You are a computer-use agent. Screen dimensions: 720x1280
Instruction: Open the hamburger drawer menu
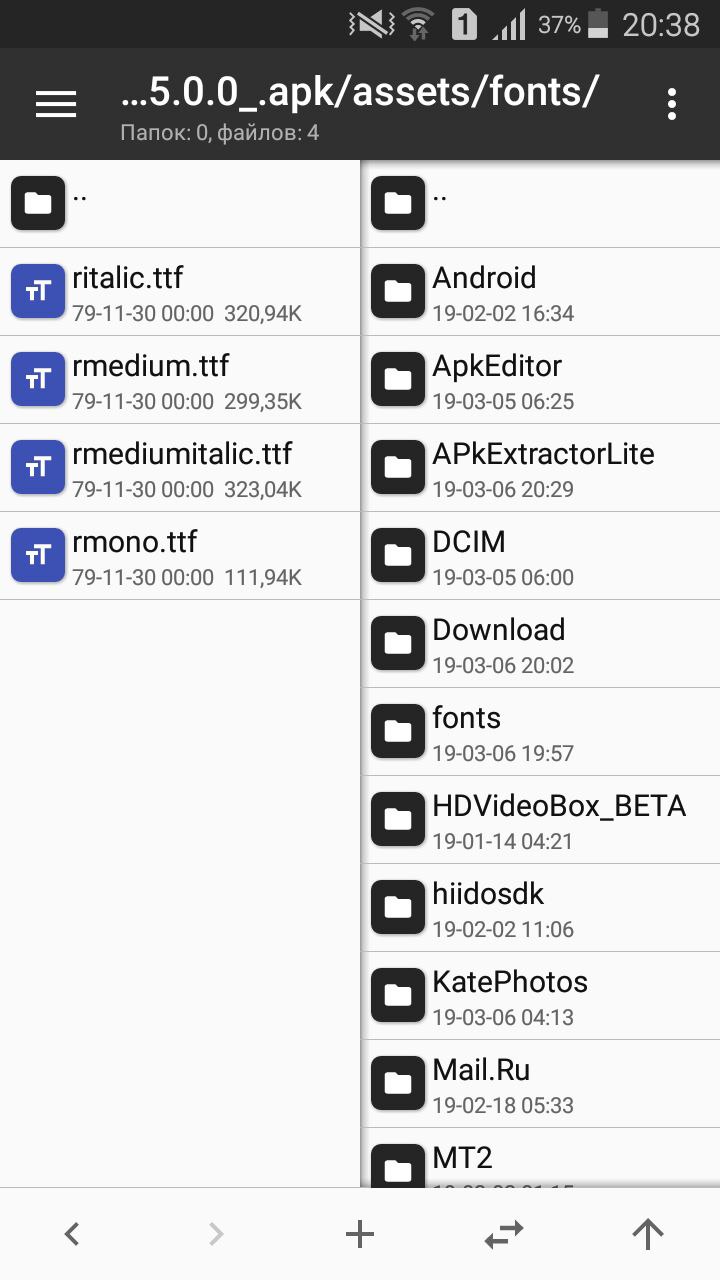pos(56,104)
